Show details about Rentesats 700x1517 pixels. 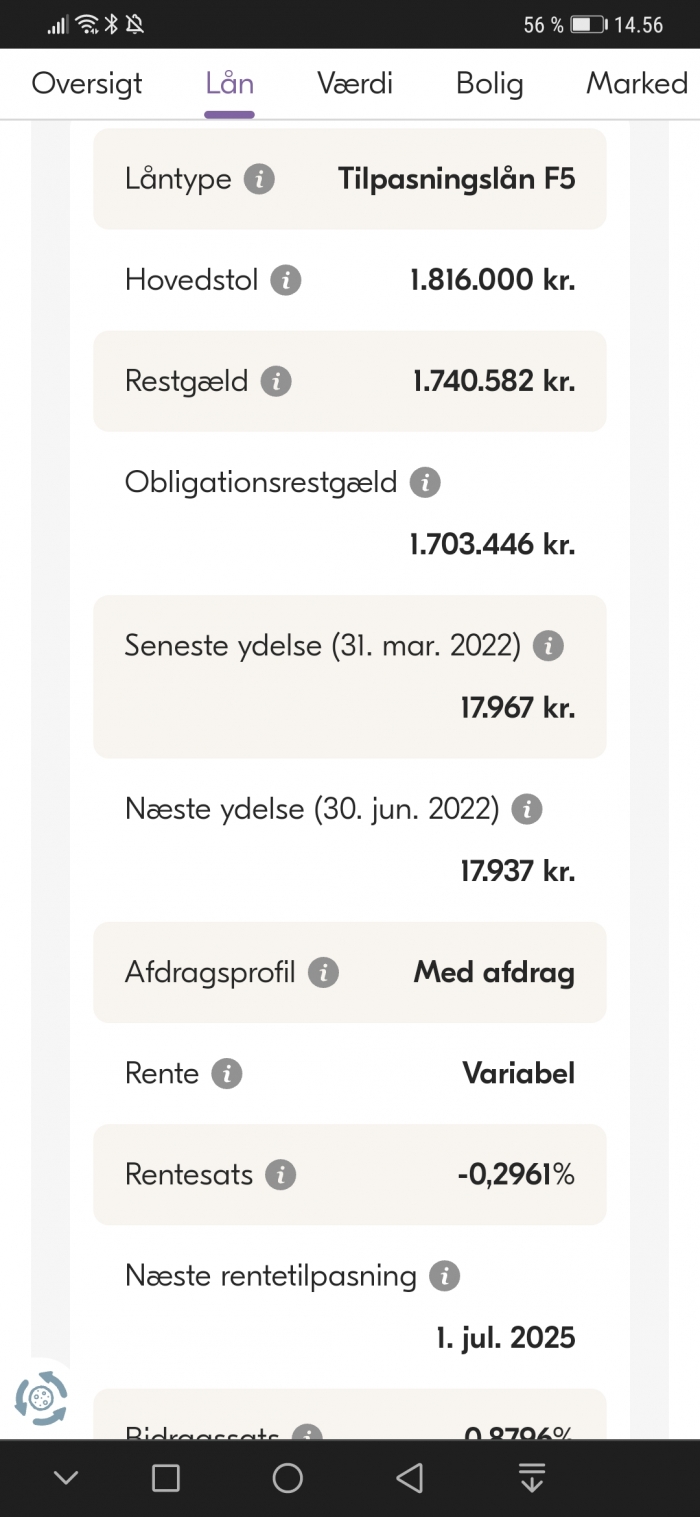(x=281, y=1175)
